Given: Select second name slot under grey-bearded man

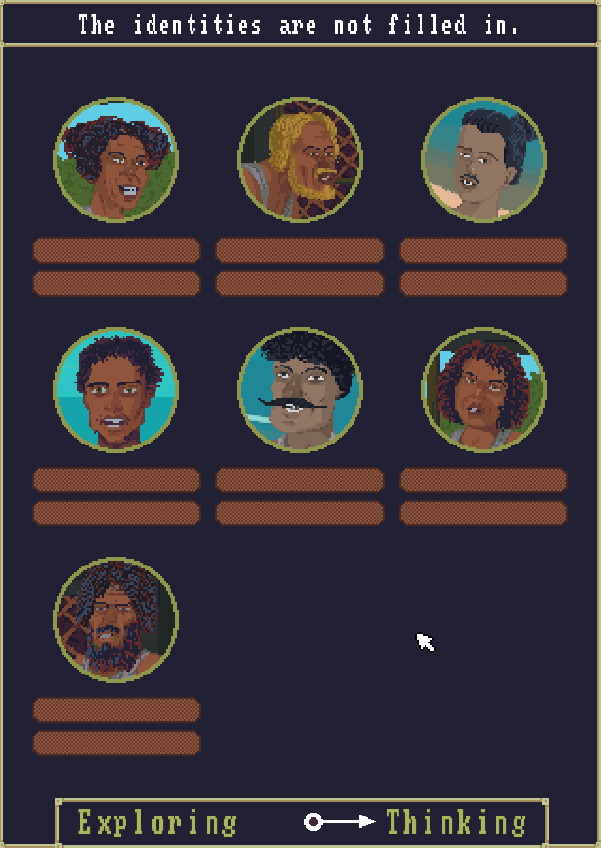Looking at the screenshot, I should tap(116, 743).
